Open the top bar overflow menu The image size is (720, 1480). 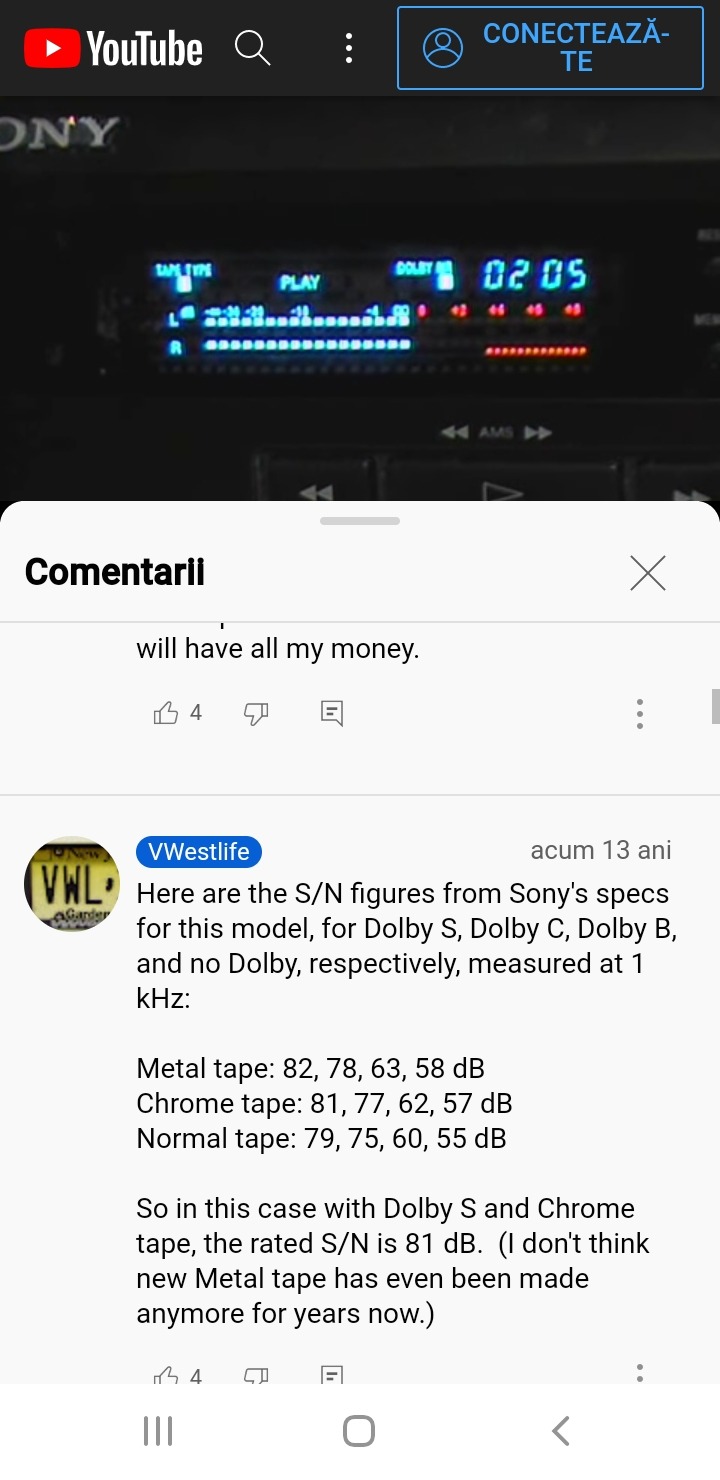[x=348, y=48]
